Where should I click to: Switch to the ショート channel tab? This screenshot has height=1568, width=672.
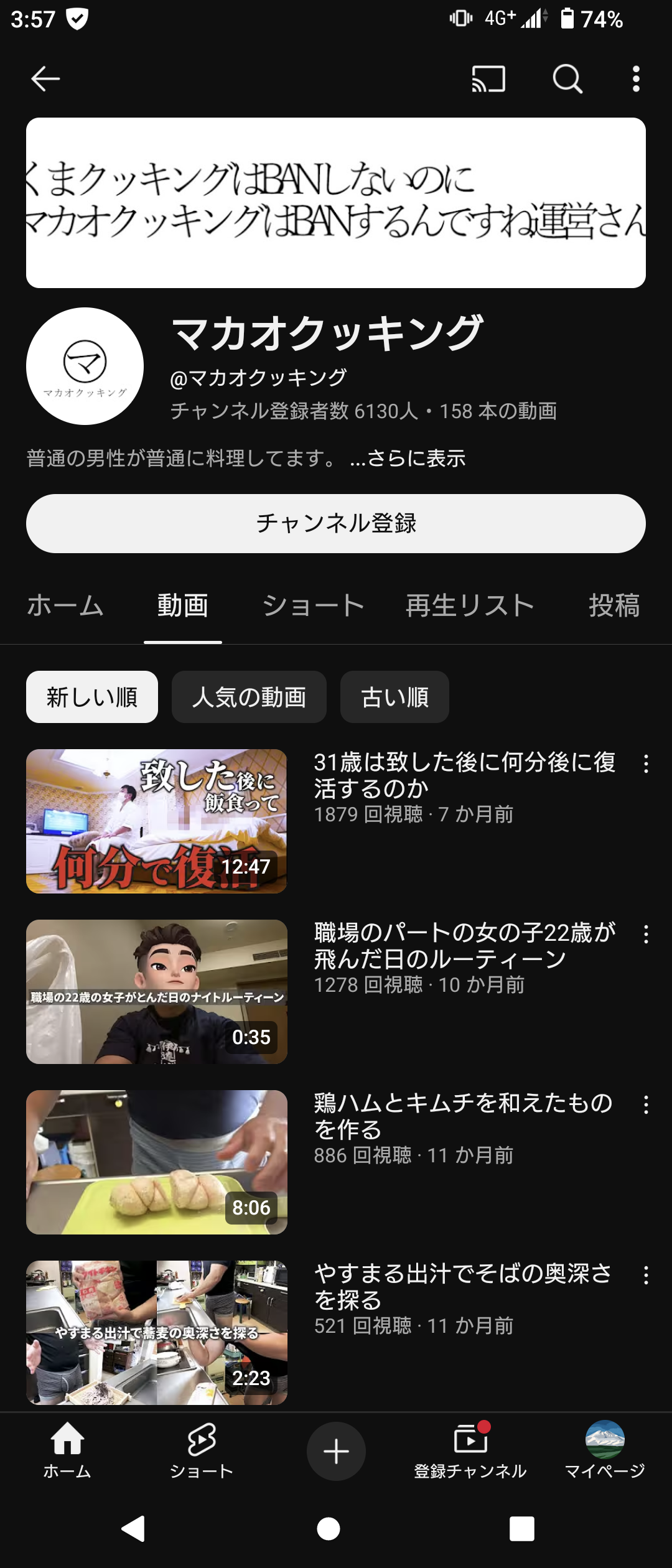(313, 605)
